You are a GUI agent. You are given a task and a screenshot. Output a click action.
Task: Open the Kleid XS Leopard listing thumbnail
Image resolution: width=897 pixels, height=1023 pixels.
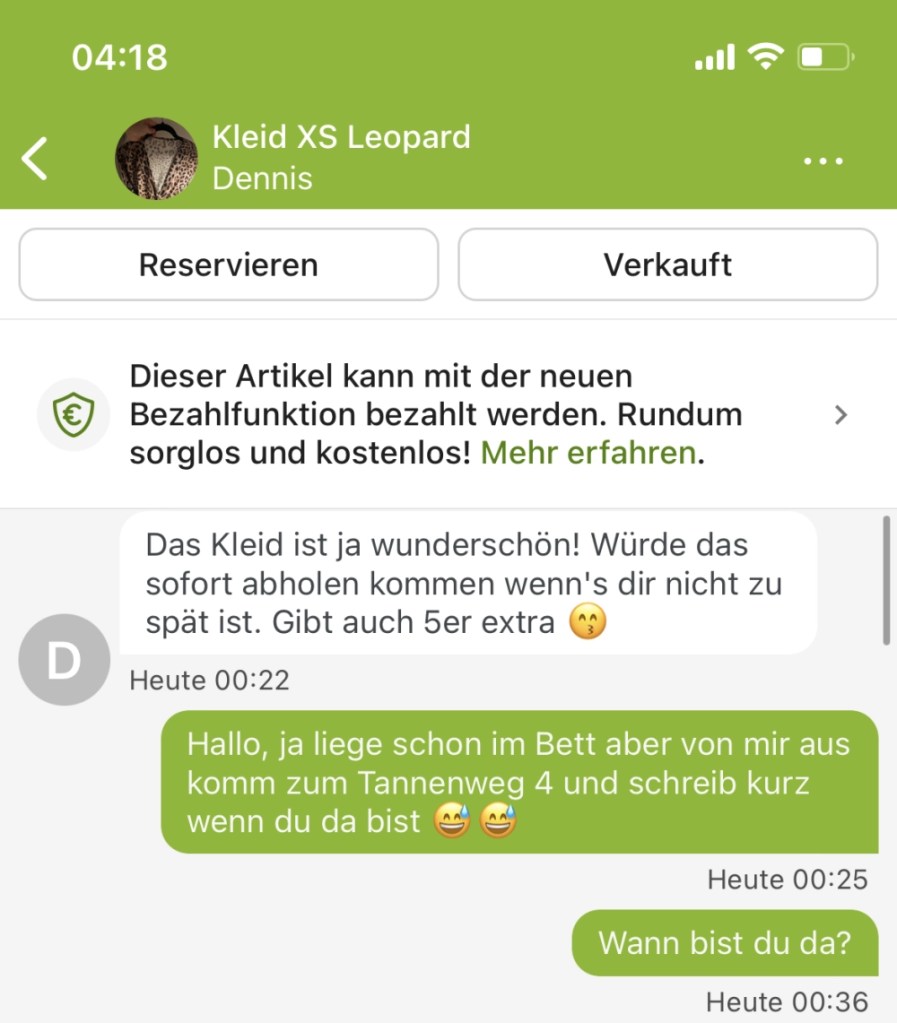[x=156, y=158]
